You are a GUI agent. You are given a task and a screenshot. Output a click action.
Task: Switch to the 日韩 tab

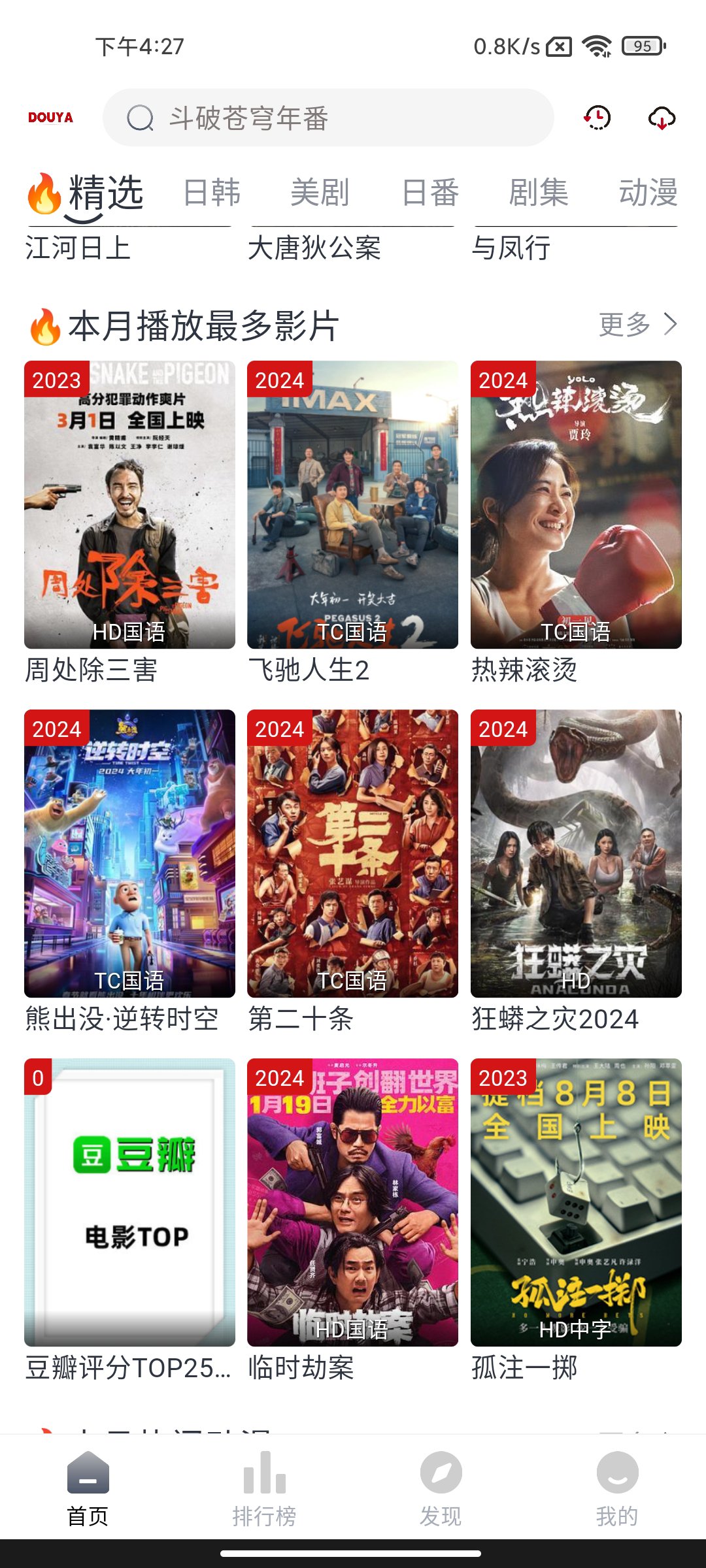tap(212, 193)
